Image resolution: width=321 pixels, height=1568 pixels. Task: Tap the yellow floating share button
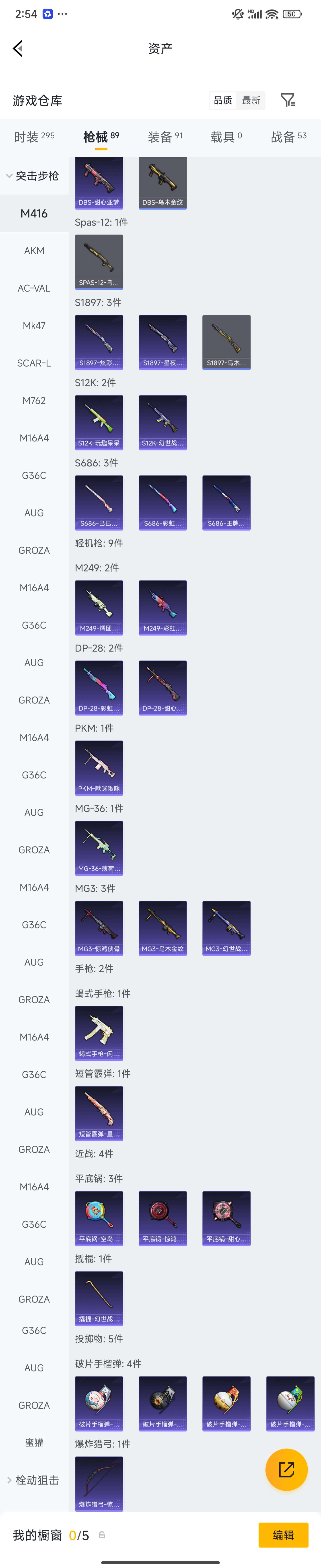[286, 1469]
